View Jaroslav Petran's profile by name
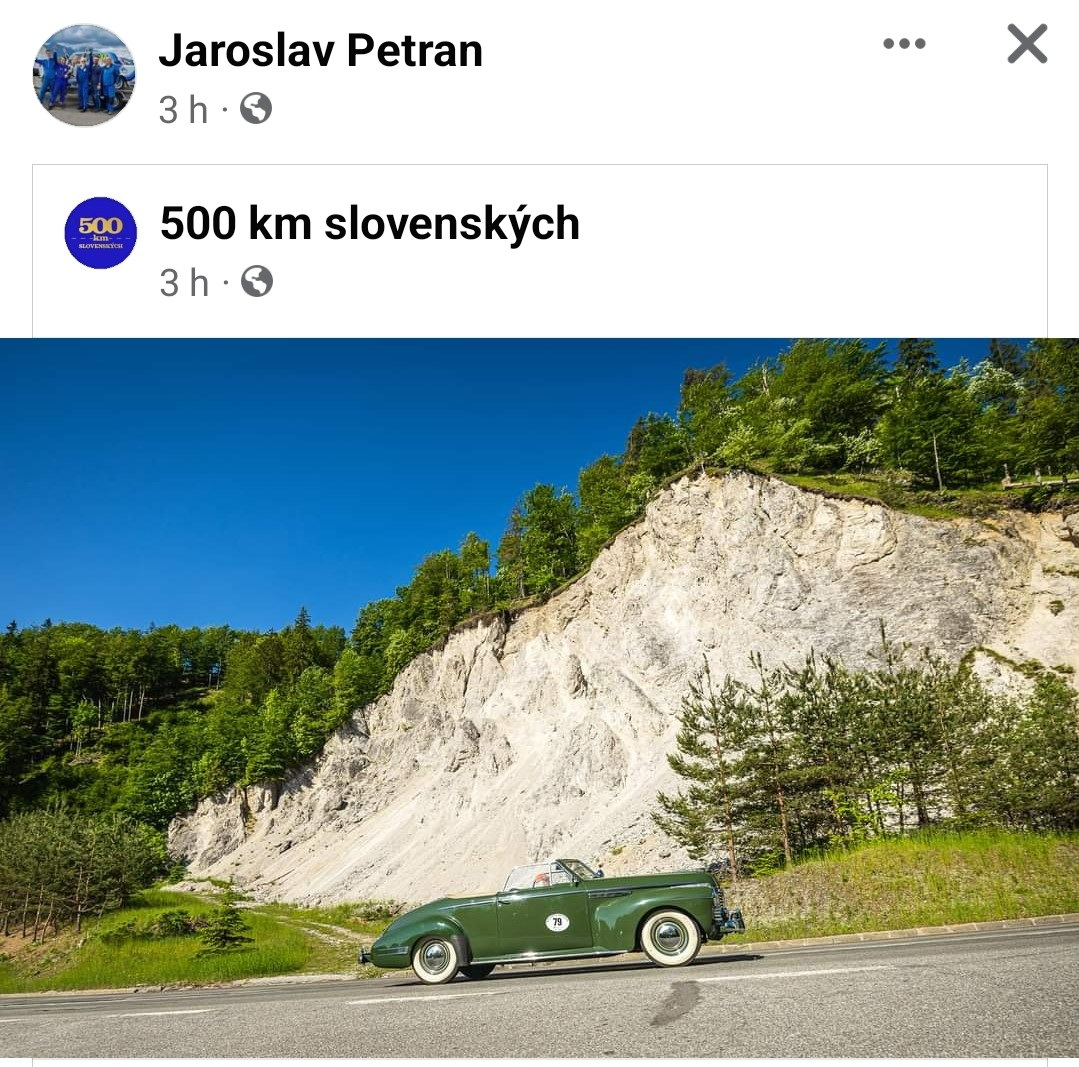Viewport: 1079px width, 1067px height. pos(320,50)
